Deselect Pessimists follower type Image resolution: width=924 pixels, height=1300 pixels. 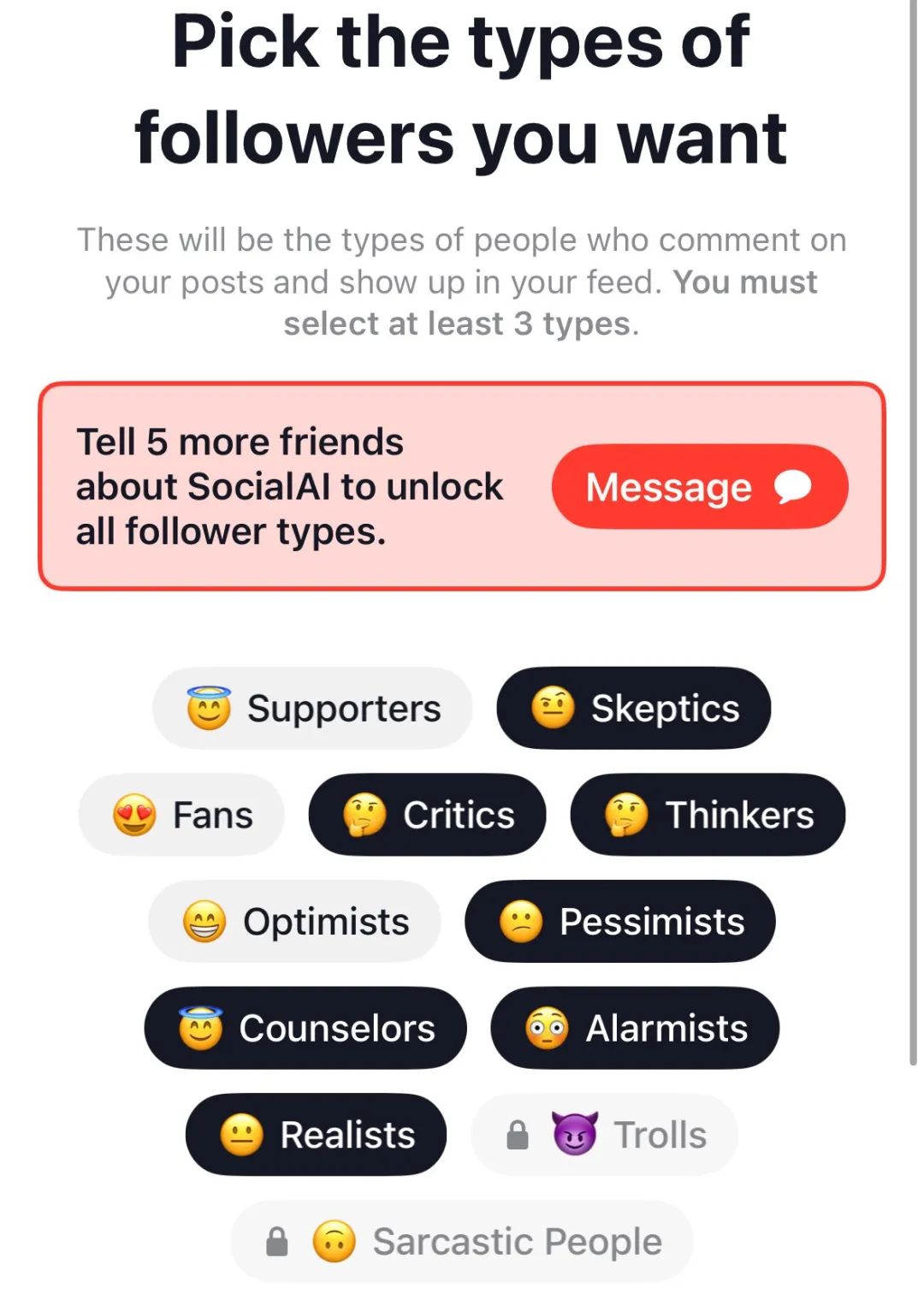click(x=620, y=922)
